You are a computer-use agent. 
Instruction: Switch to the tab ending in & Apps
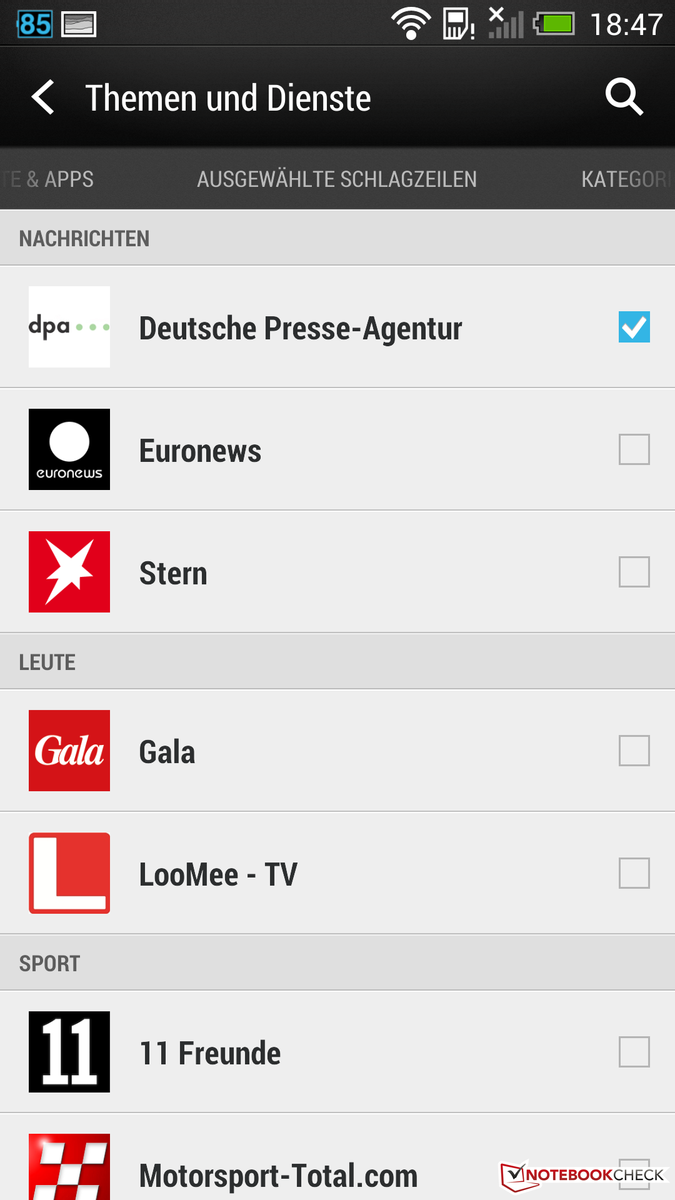coord(48,180)
